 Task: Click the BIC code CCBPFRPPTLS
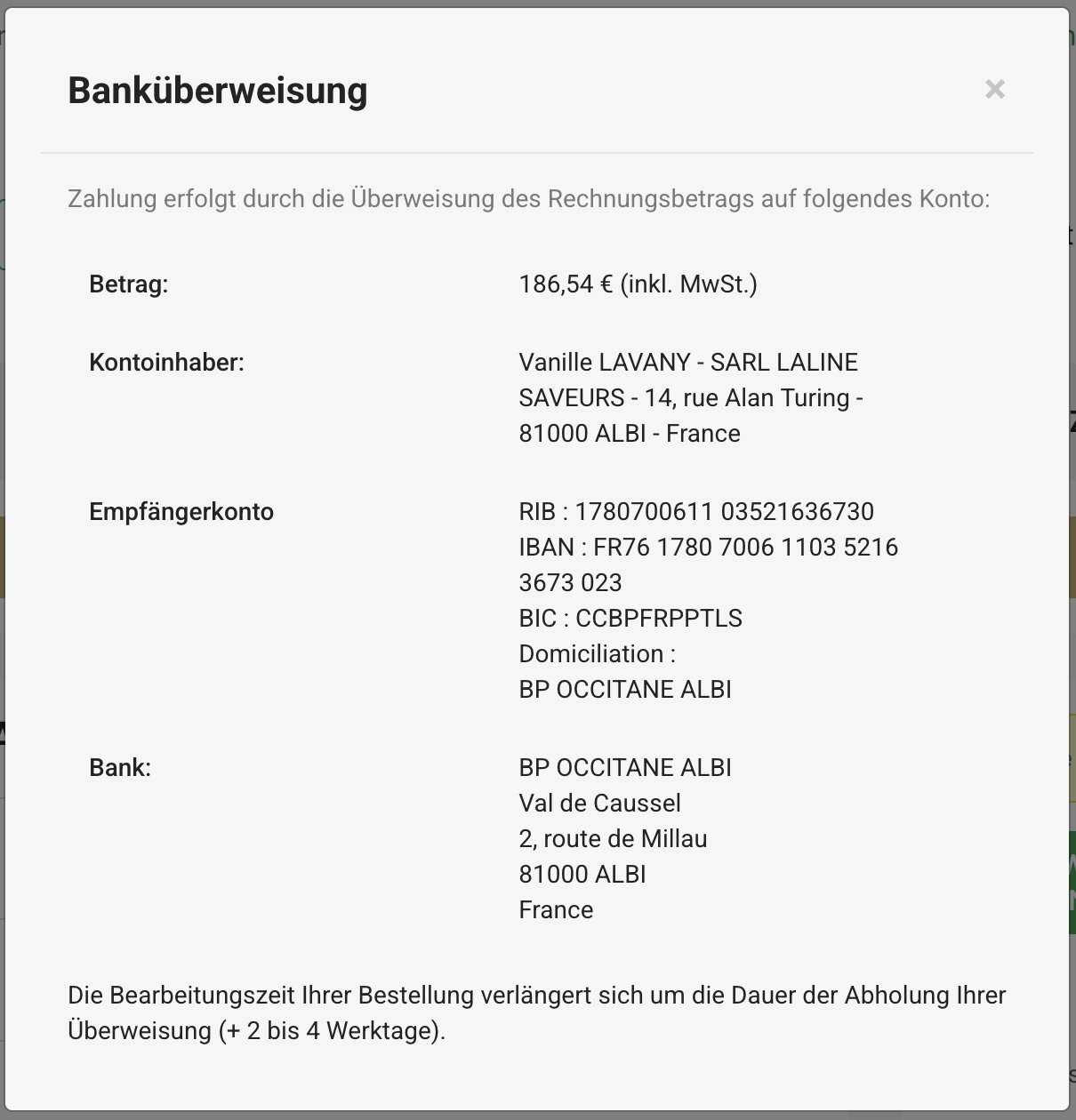pyautogui.click(x=631, y=618)
